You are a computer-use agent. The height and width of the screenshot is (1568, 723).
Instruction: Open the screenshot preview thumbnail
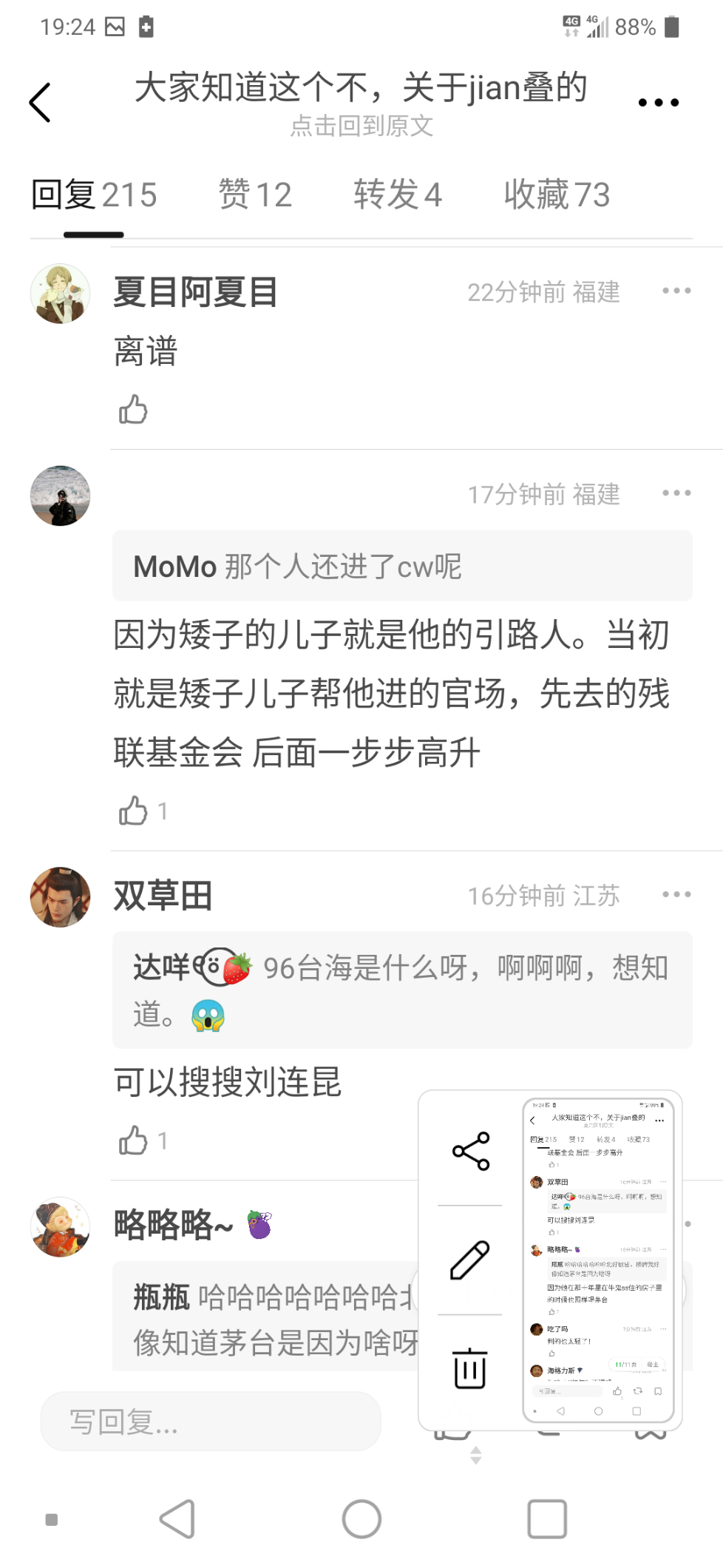[x=598, y=1257]
